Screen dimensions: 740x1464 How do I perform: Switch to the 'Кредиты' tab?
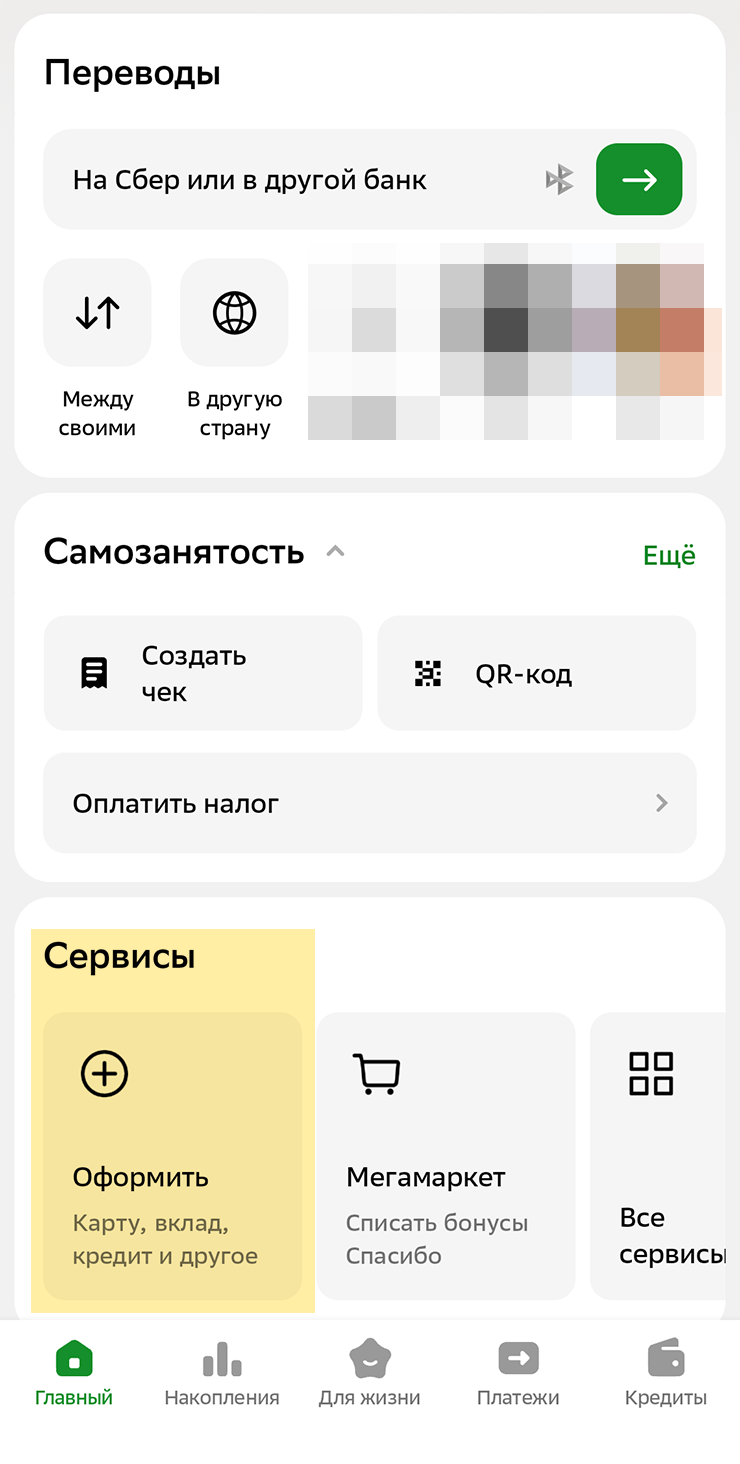(665, 1375)
